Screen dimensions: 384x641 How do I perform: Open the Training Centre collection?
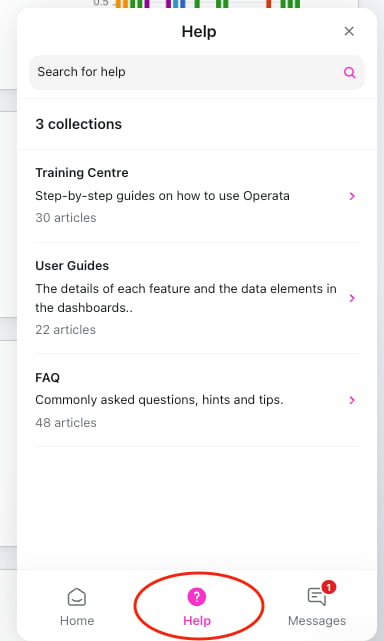point(197,195)
